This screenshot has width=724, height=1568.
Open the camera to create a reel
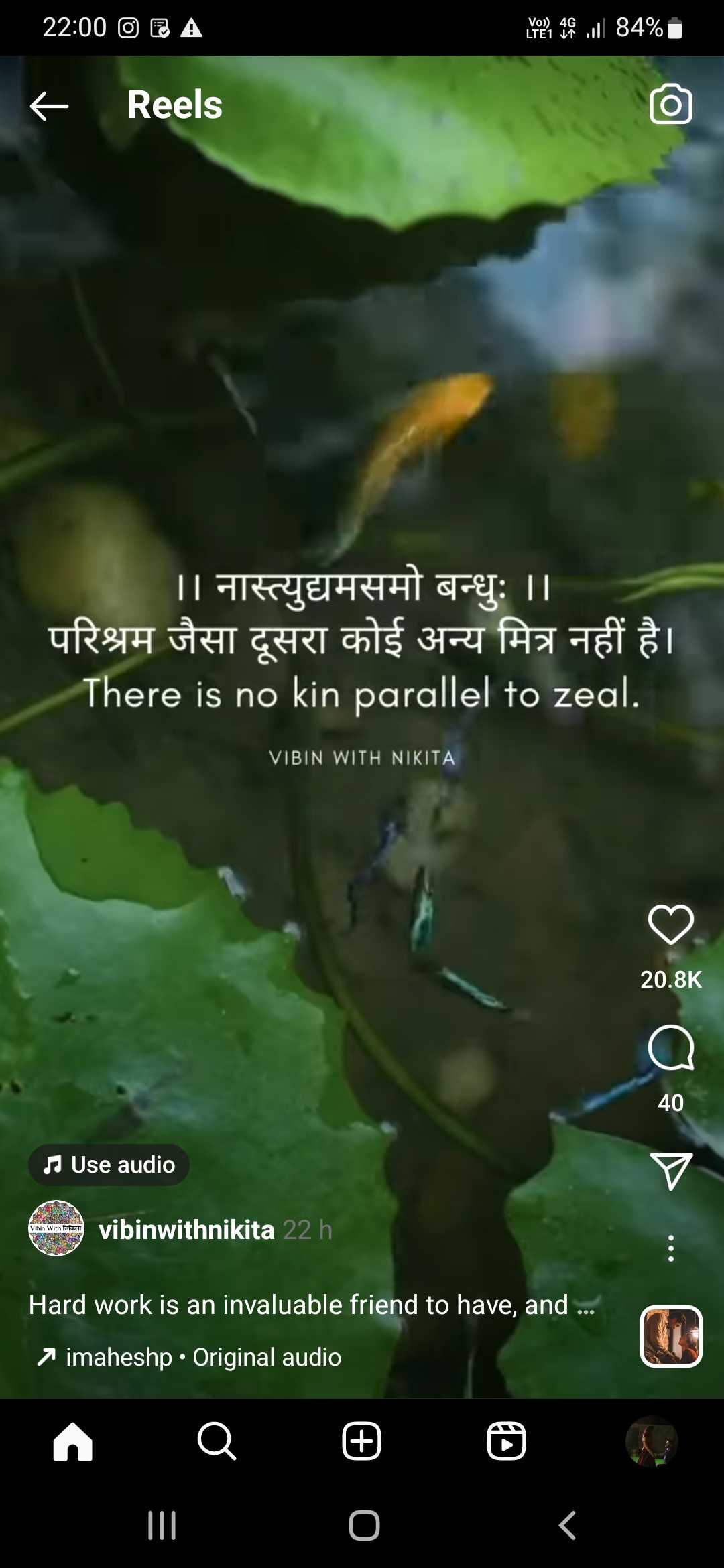point(670,105)
